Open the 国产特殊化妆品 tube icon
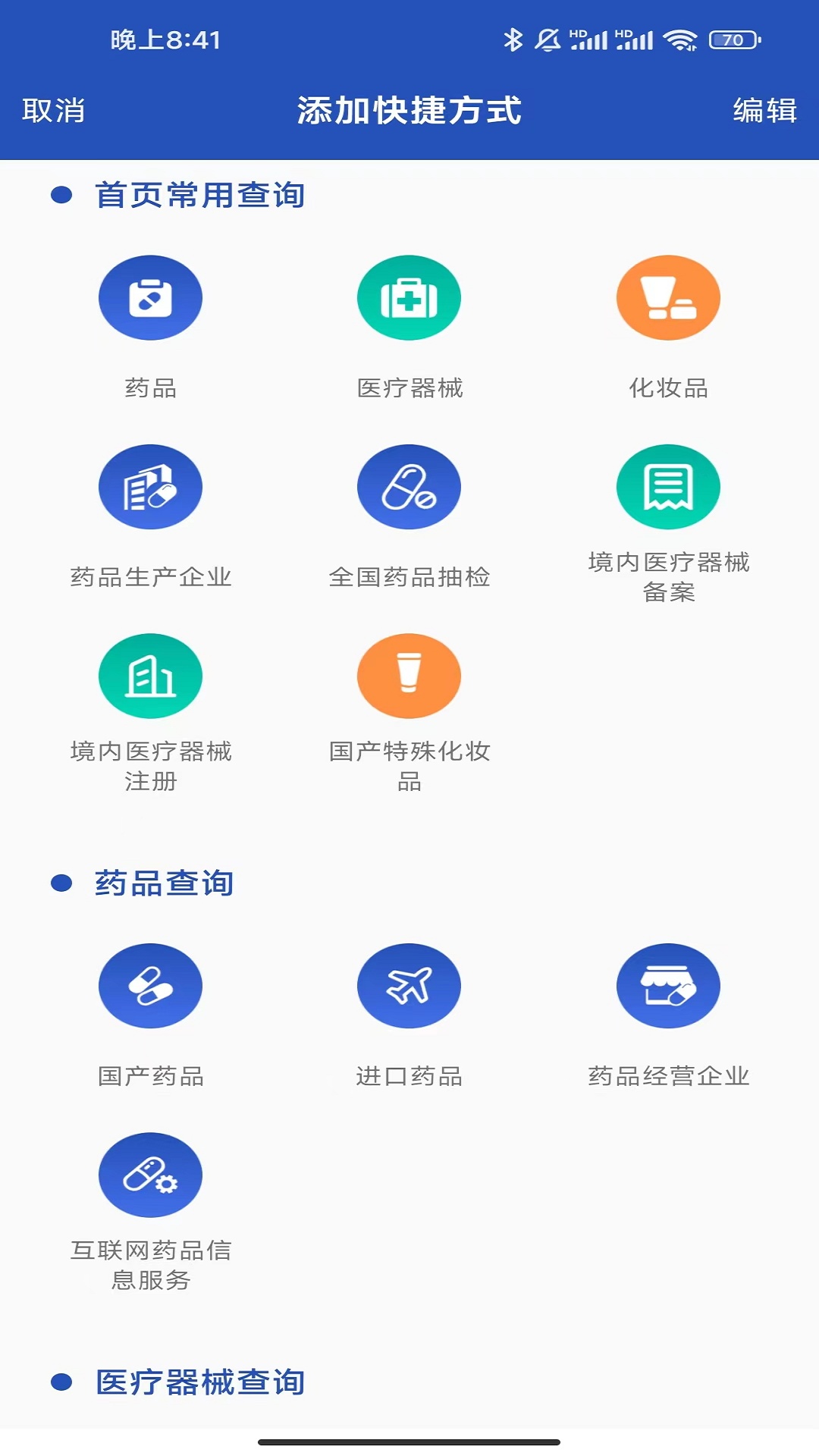Viewport: 819px width, 1456px height. click(409, 676)
